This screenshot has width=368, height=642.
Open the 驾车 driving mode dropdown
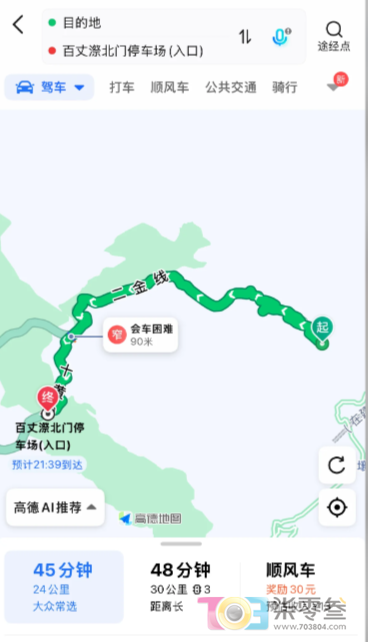[50, 87]
